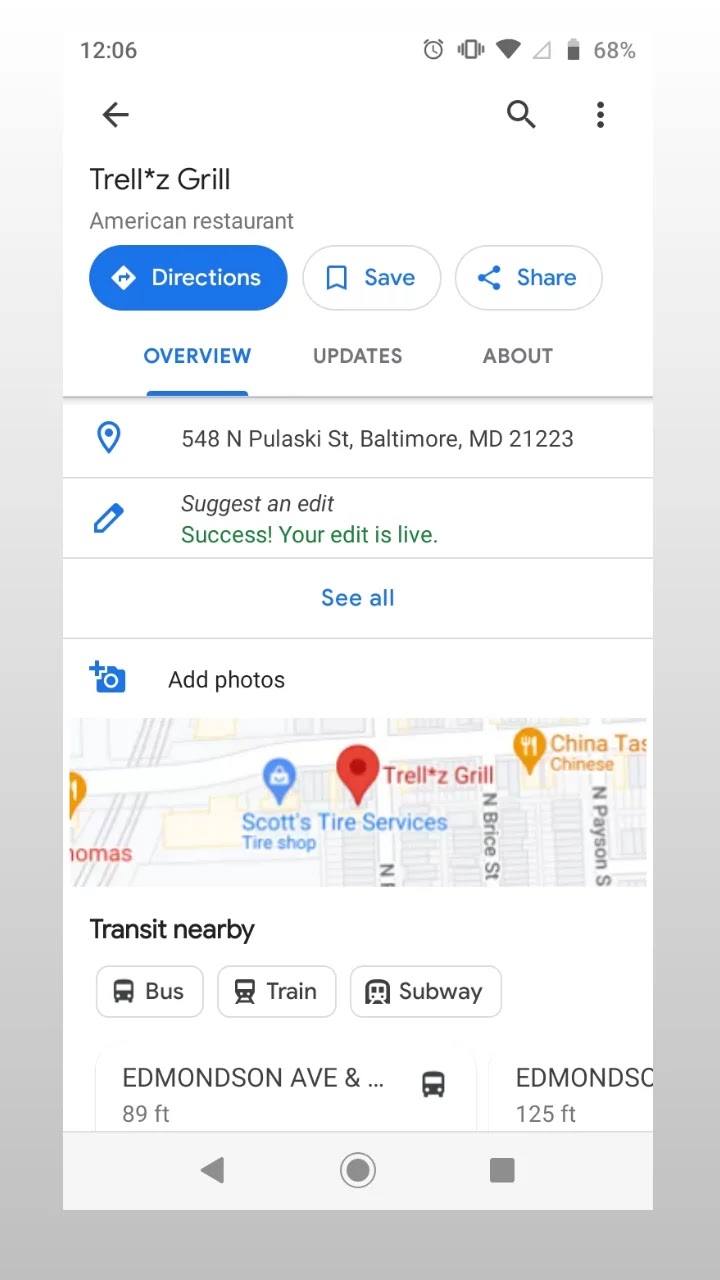
Task: Enable the Train transit filter
Action: click(x=276, y=991)
